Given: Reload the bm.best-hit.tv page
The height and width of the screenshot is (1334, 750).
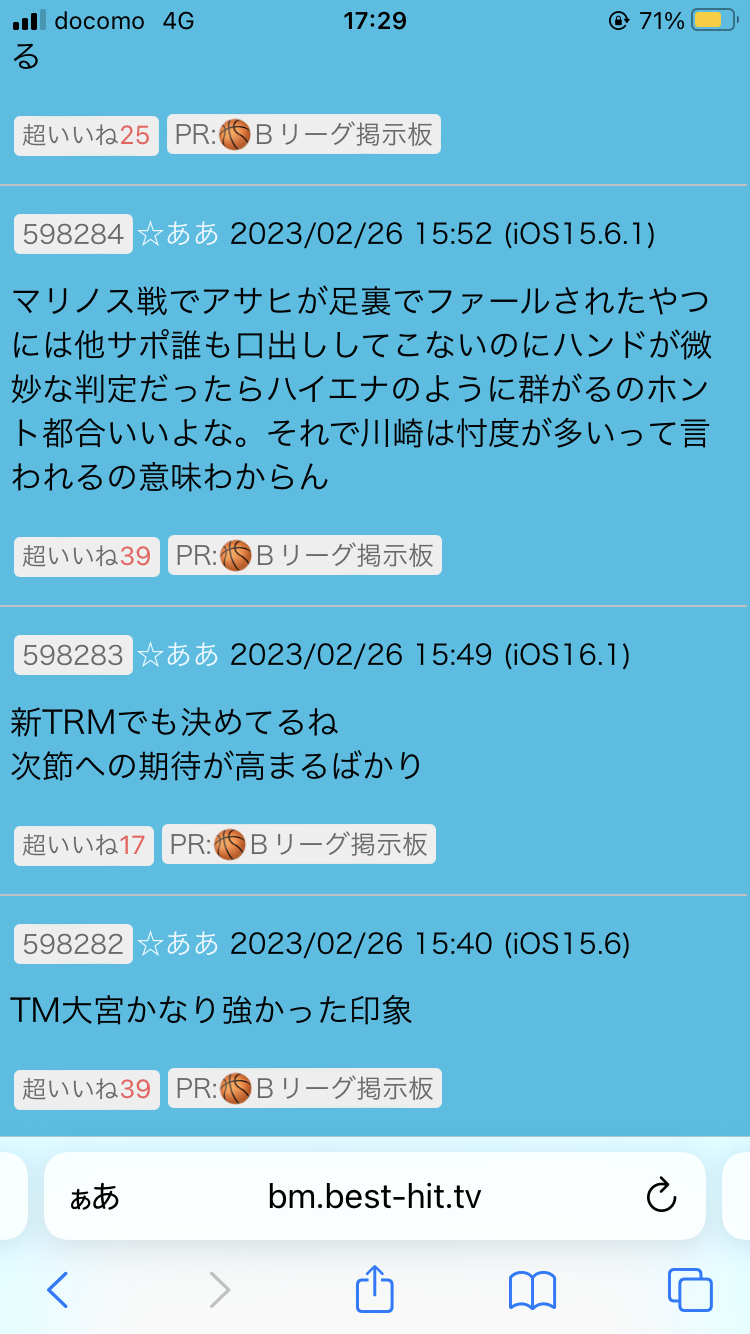Looking at the screenshot, I should [x=661, y=1196].
